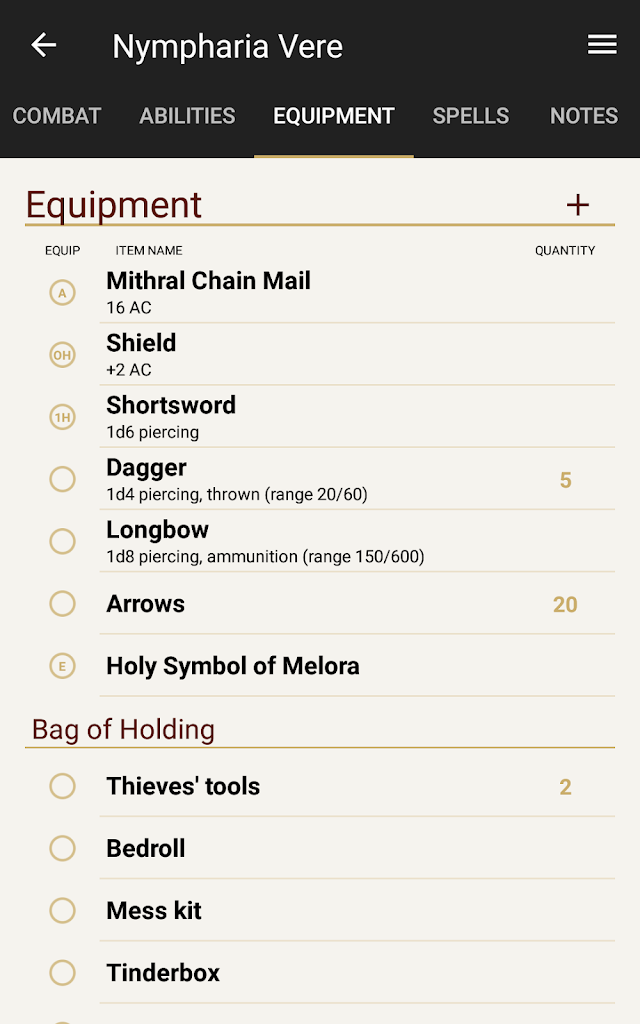The height and width of the screenshot is (1024, 640).
Task: Add new equipment with the plus icon
Action: pyautogui.click(x=578, y=205)
